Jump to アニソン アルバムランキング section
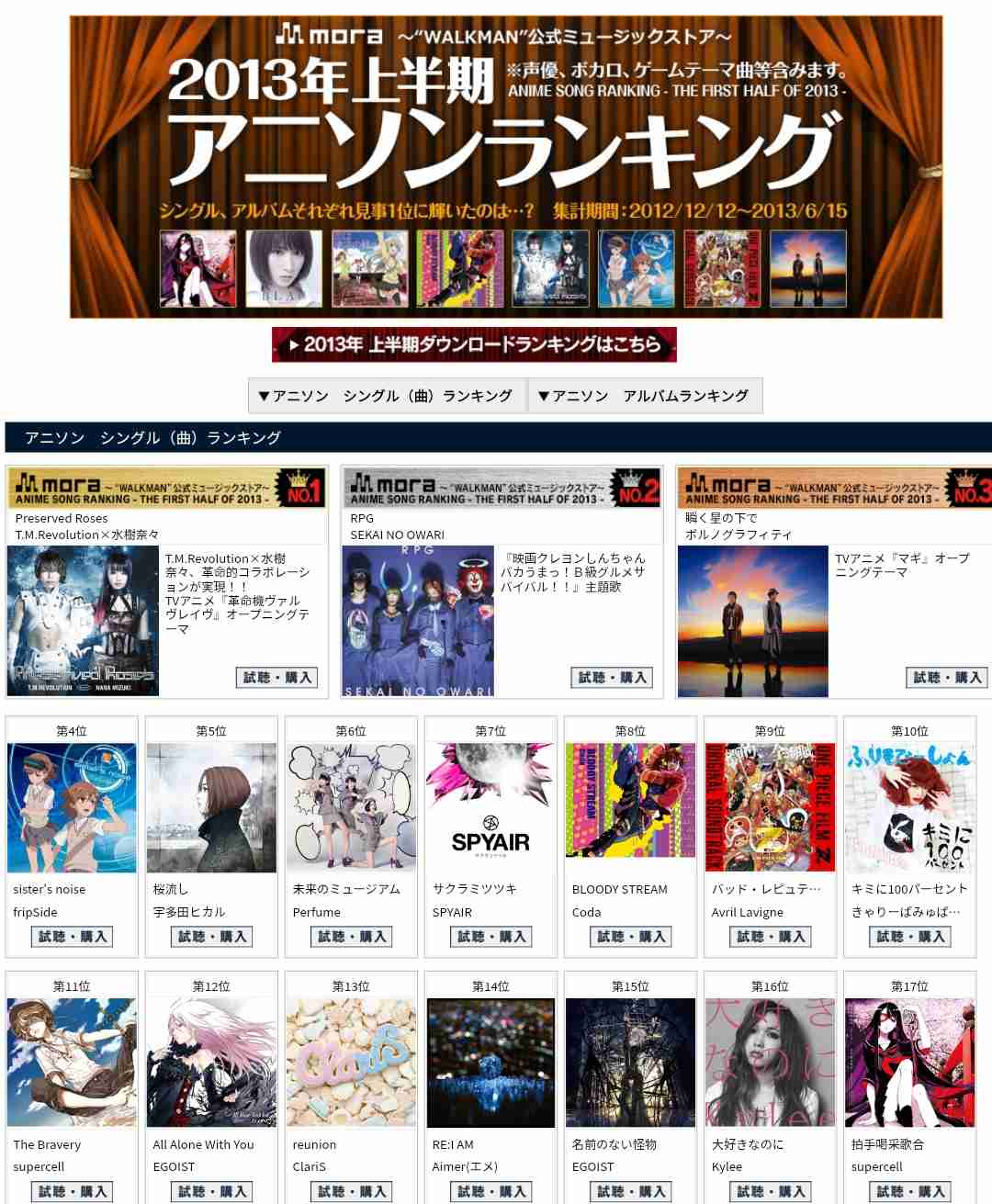992x1204 pixels. (645, 396)
